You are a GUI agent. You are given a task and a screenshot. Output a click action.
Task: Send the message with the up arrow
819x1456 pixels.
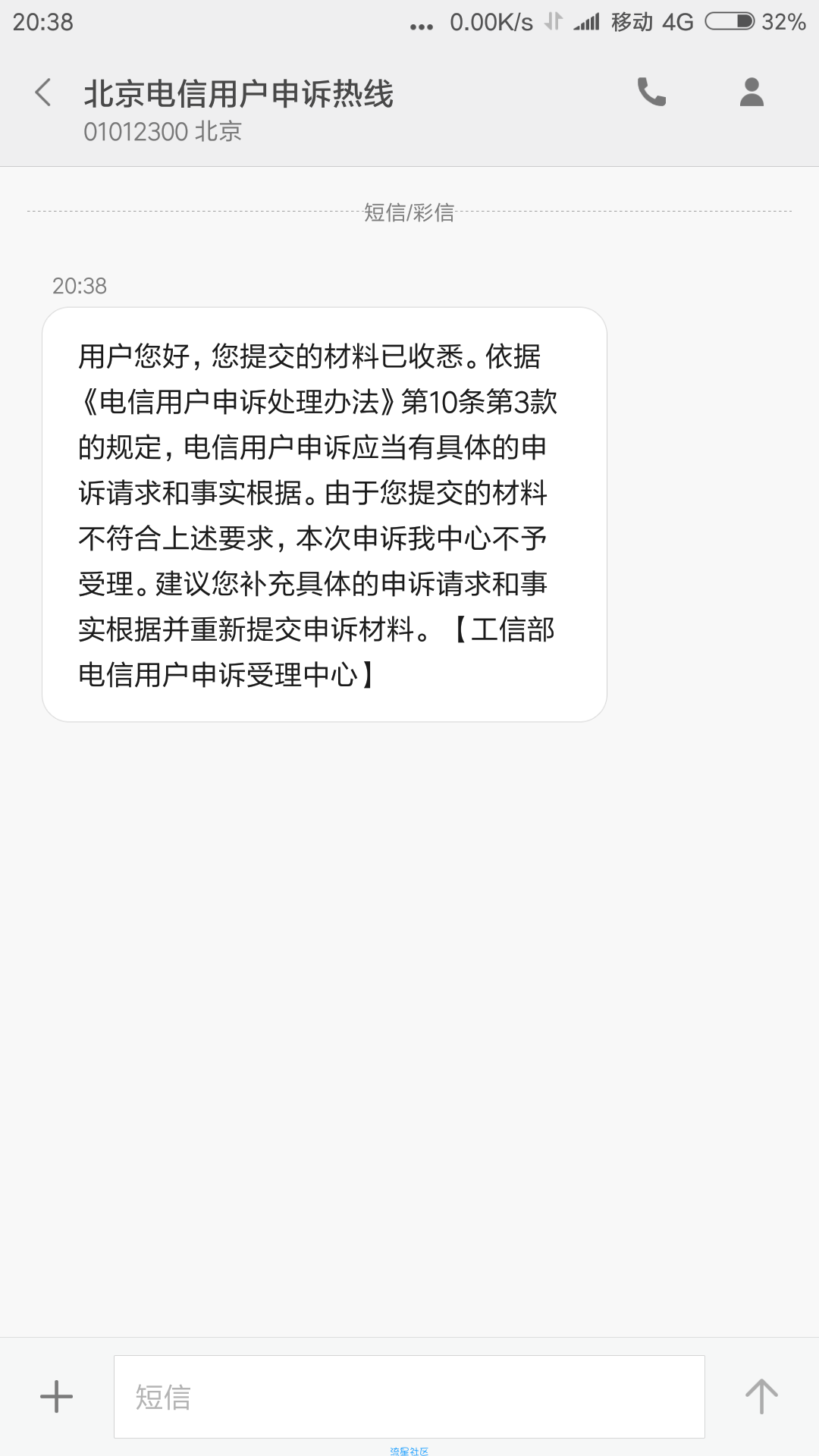coord(761,1396)
